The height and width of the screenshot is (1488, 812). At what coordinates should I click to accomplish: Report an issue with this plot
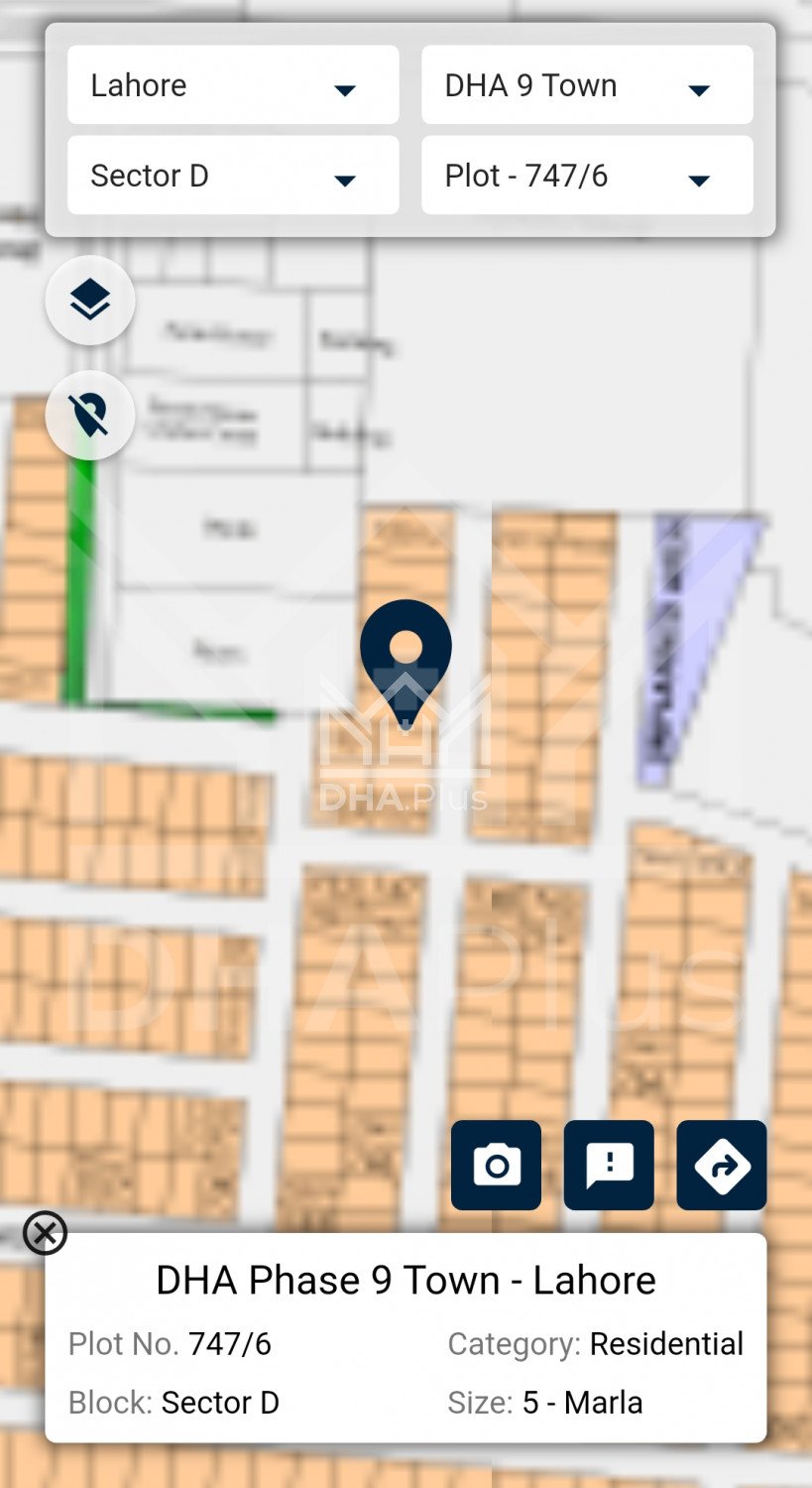click(609, 1165)
